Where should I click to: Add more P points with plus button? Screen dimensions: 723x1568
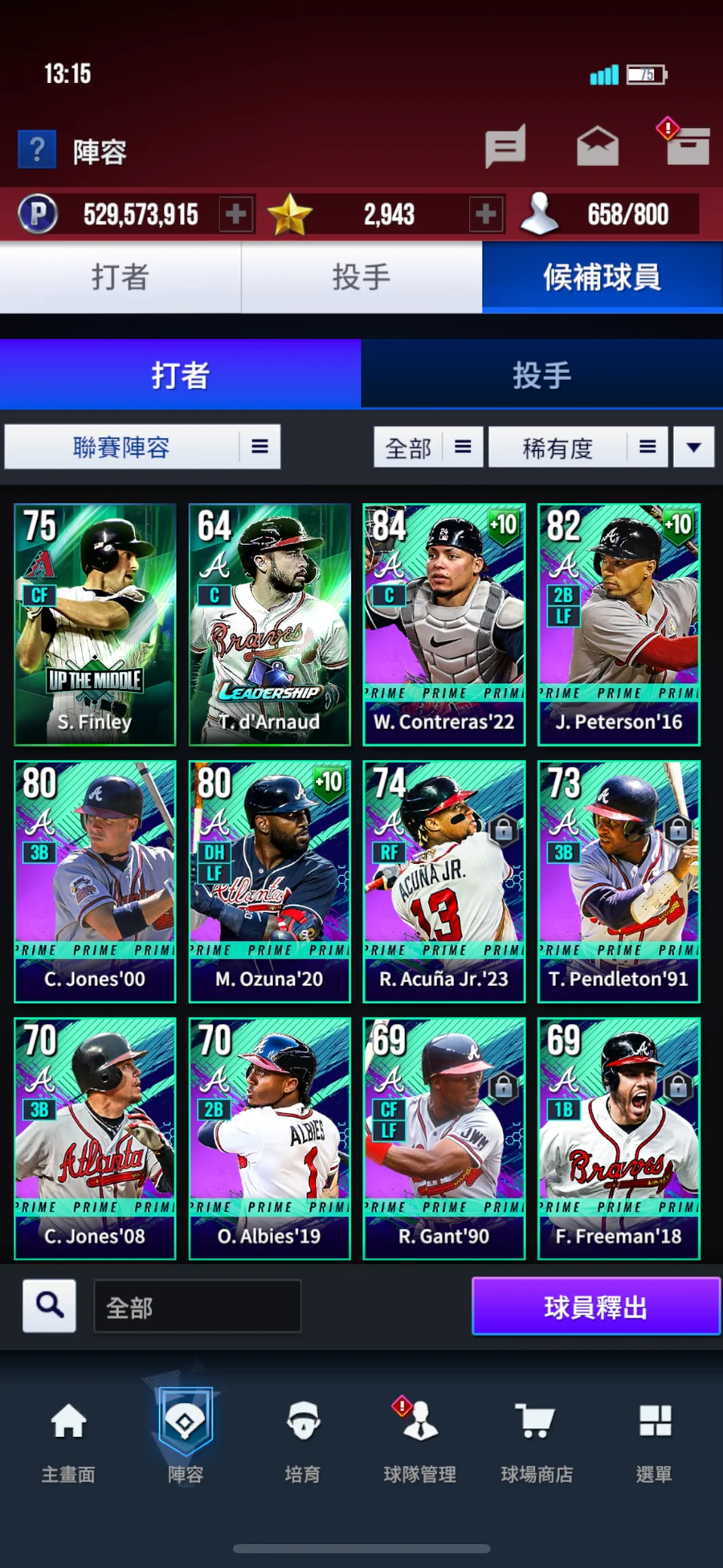(x=236, y=215)
